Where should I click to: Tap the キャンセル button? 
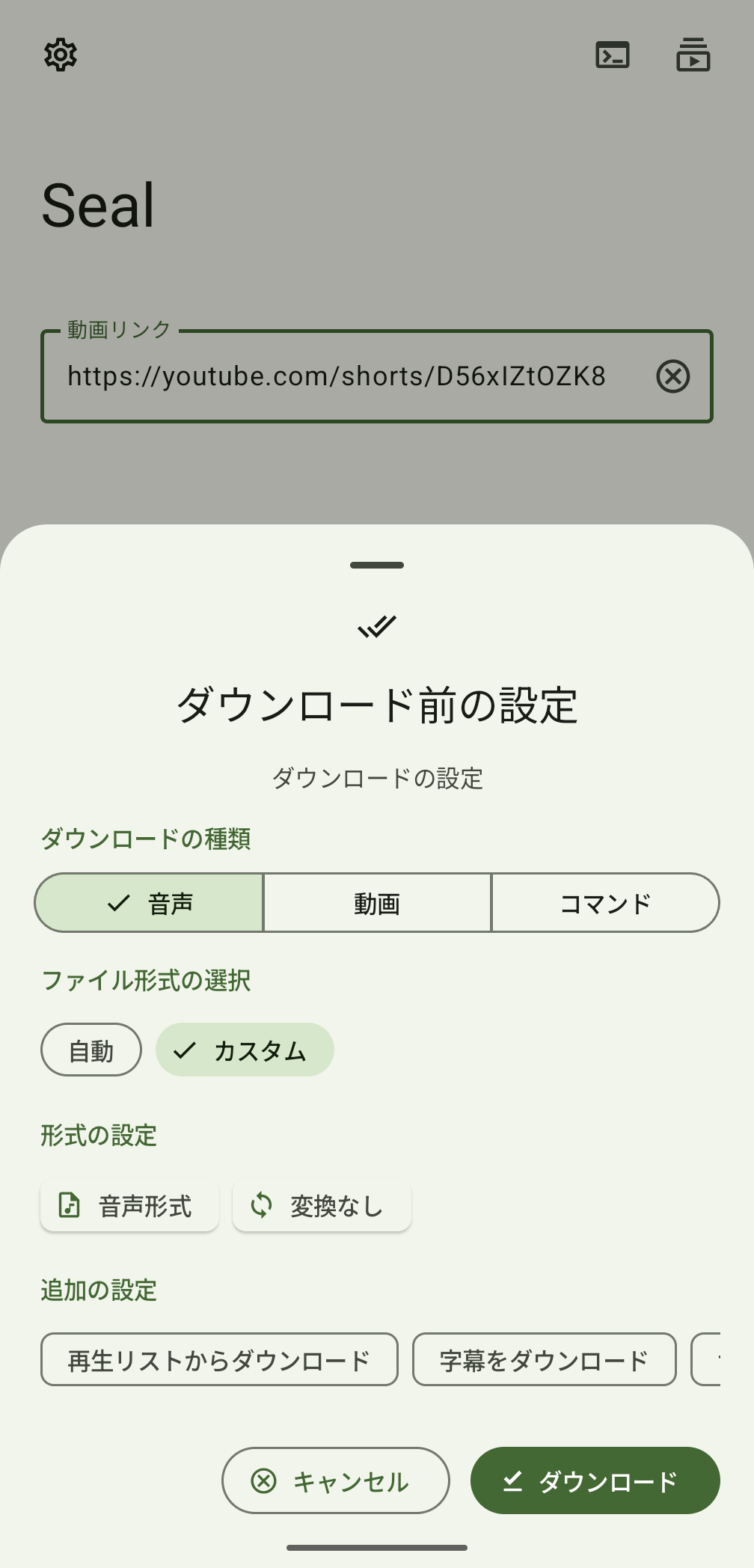click(x=335, y=1480)
